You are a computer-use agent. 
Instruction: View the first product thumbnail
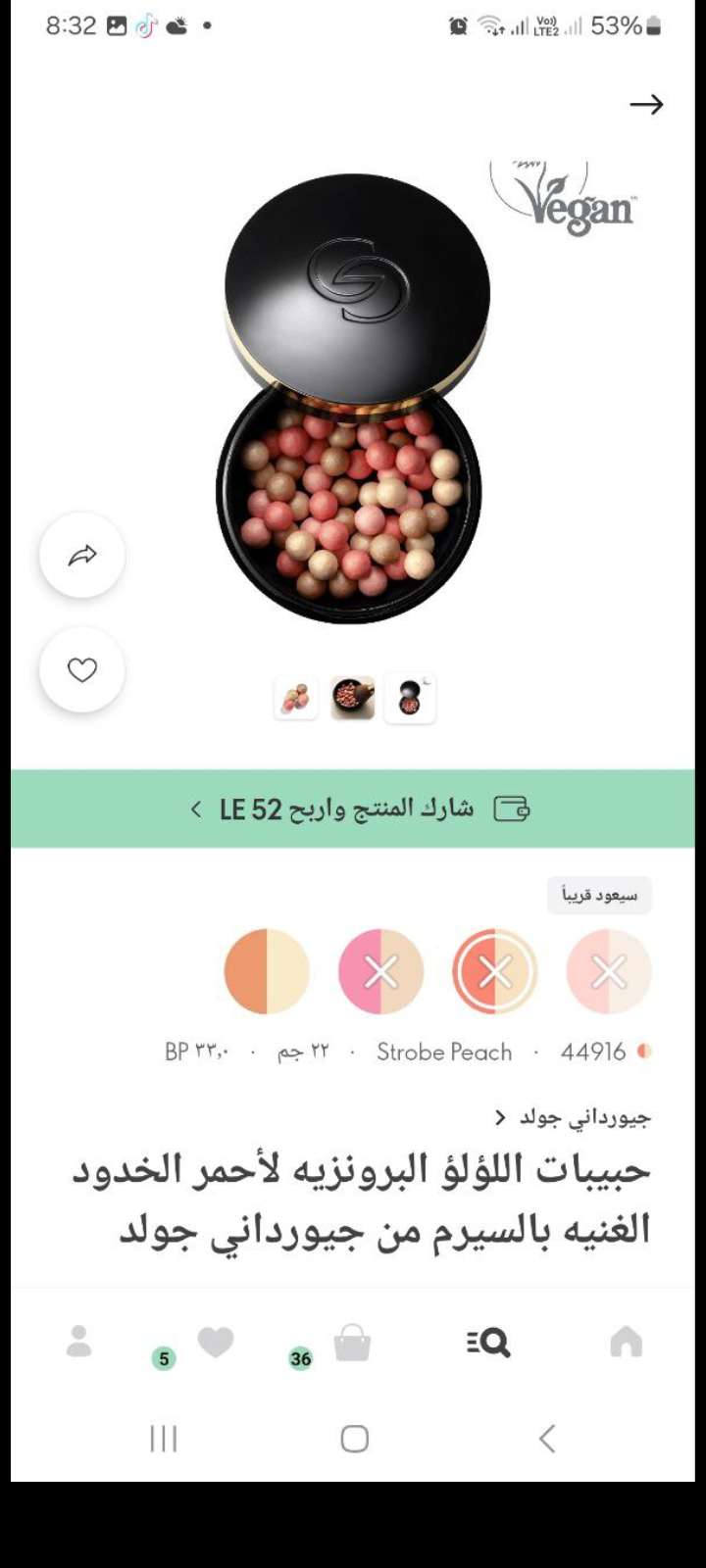click(296, 699)
